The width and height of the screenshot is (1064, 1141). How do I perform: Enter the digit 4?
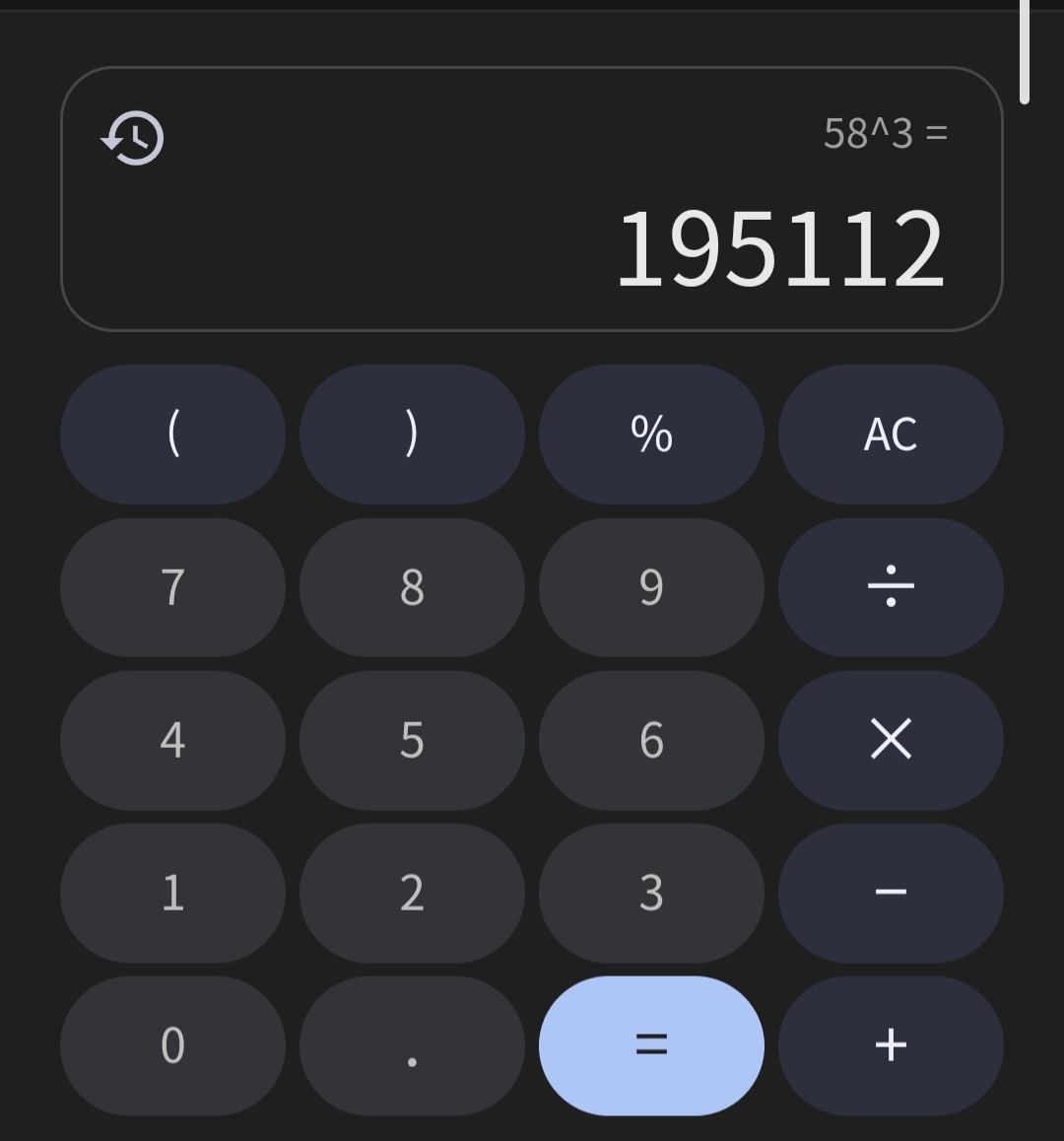tap(172, 740)
